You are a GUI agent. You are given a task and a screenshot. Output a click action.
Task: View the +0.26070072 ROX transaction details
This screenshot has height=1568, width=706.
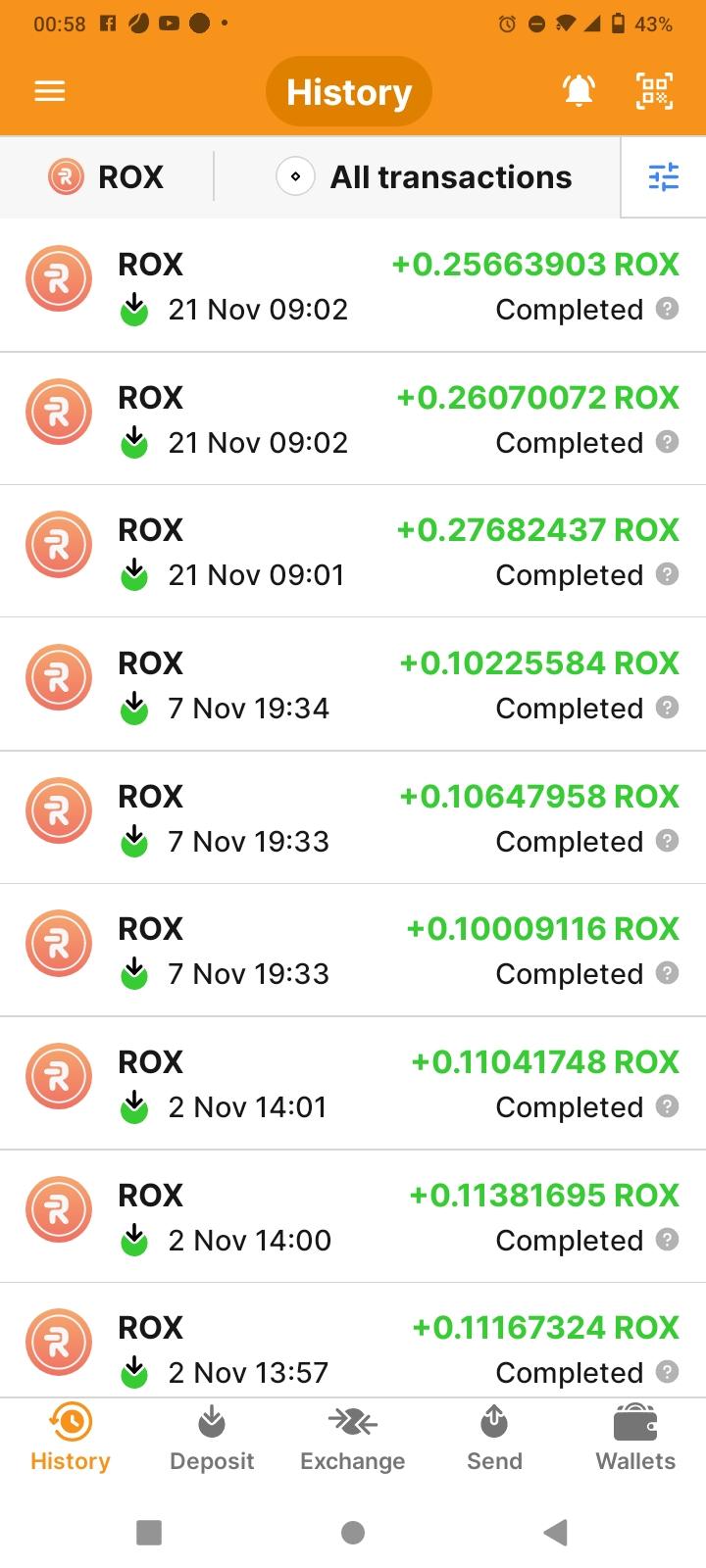coord(353,418)
